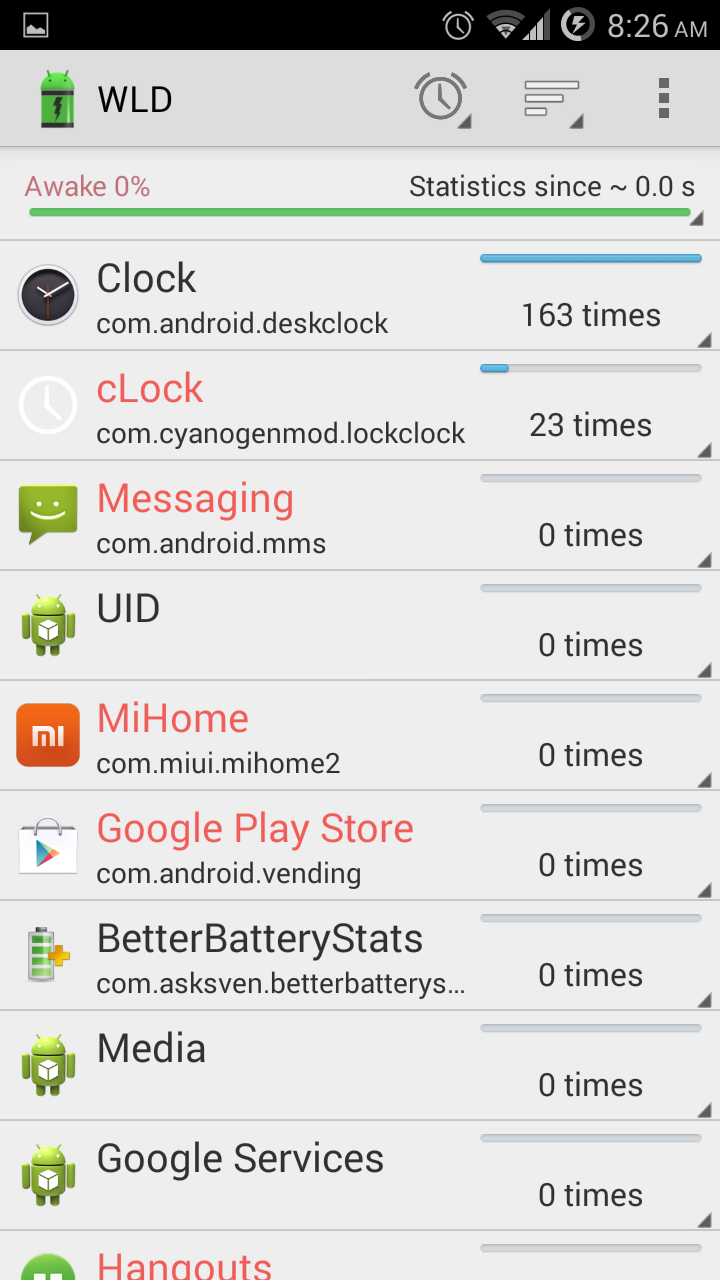The width and height of the screenshot is (720, 1280).
Task: Select the BetterBatteryStats entry
Action: [360, 956]
